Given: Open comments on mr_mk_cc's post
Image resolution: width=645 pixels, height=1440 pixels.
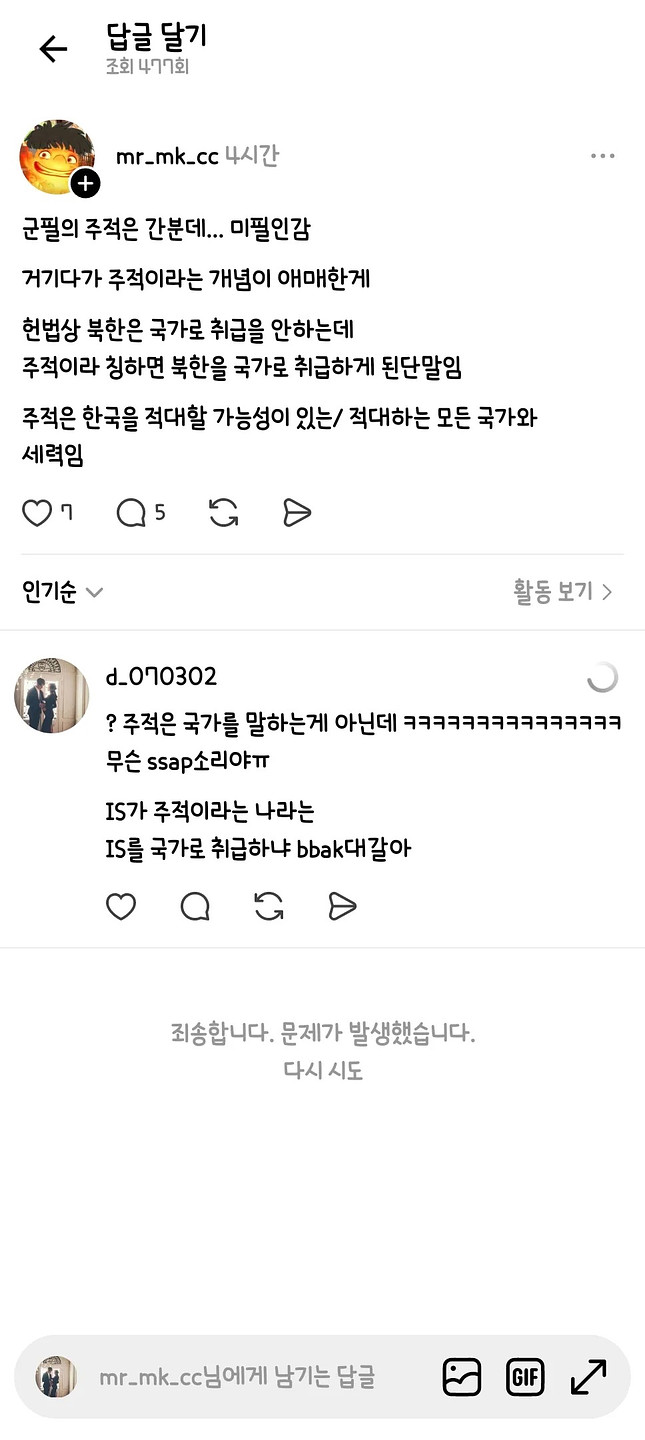Looking at the screenshot, I should click(131, 513).
